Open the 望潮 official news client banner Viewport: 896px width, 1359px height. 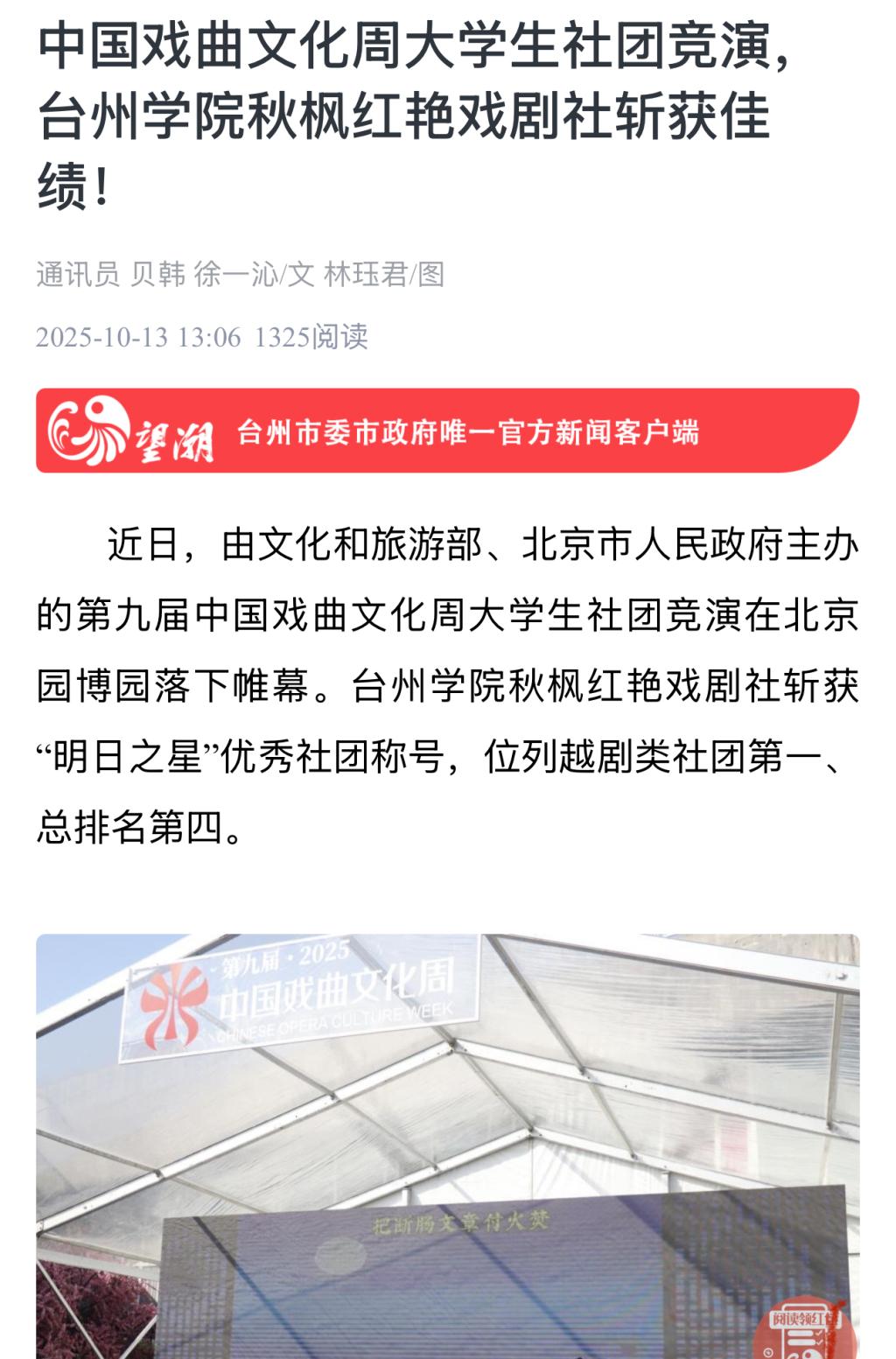point(447,431)
